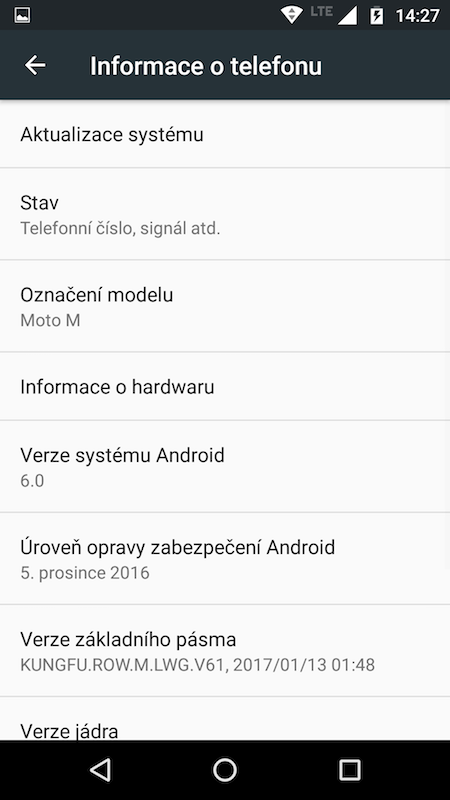Screen dimensions: 450x800
Task: Open the Stav row
Action: (225, 214)
